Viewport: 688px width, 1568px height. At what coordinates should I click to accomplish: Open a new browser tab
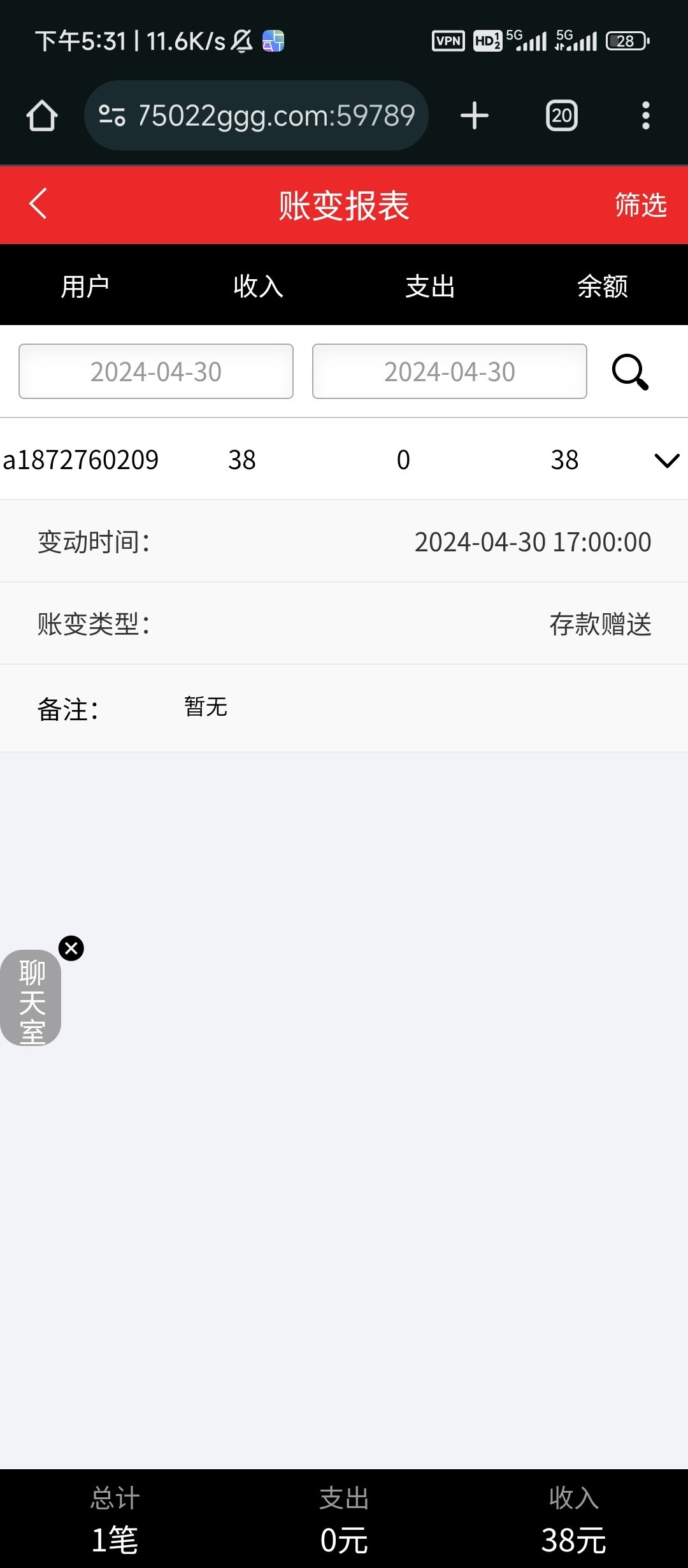[x=475, y=116]
